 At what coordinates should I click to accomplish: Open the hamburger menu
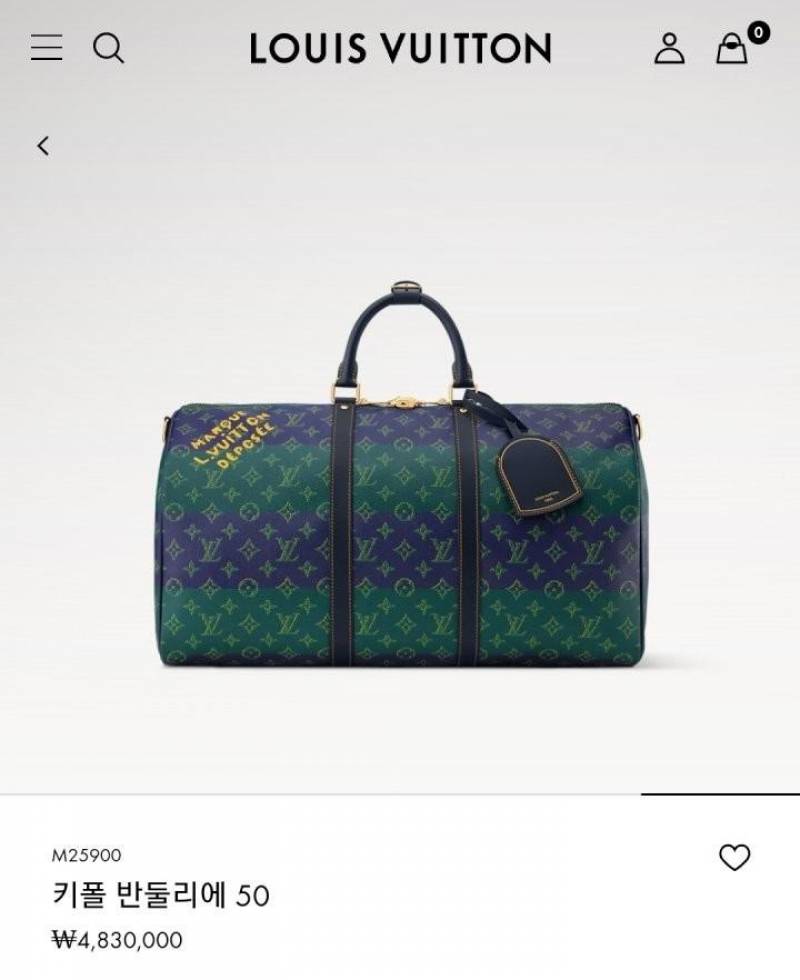tap(46, 48)
